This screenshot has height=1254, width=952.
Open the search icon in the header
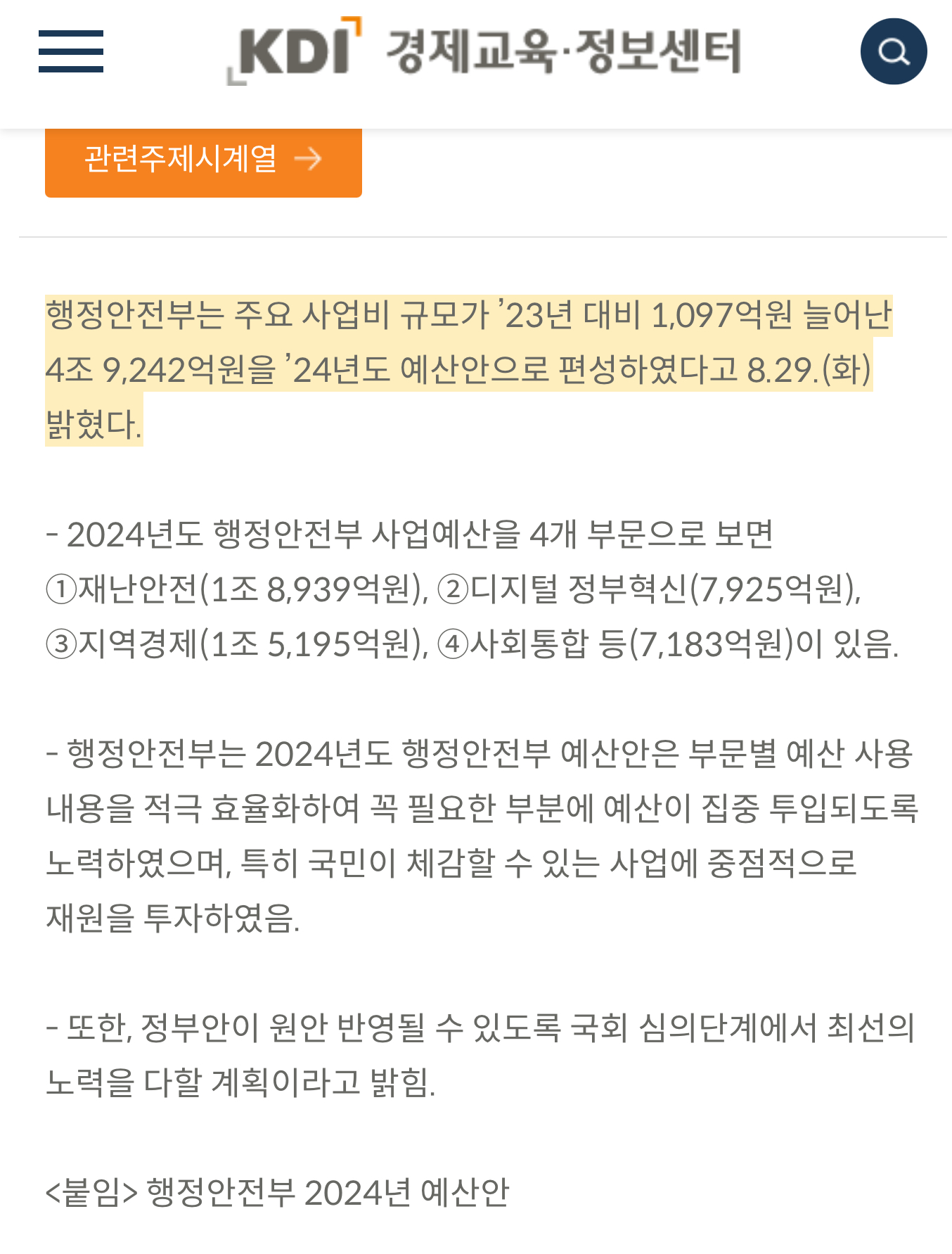pyautogui.click(x=893, y=51)
